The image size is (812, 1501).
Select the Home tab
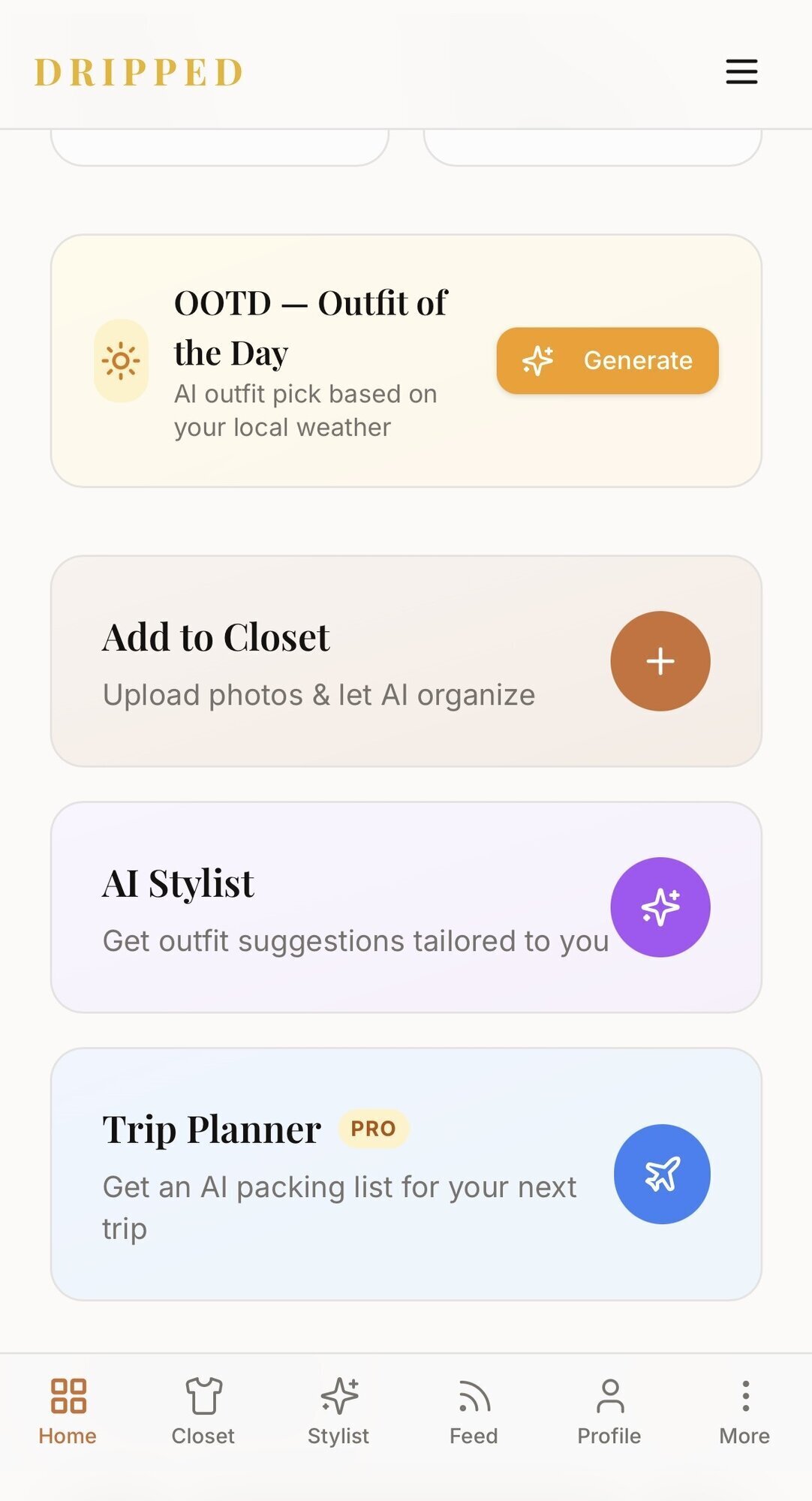point(68,1412)
